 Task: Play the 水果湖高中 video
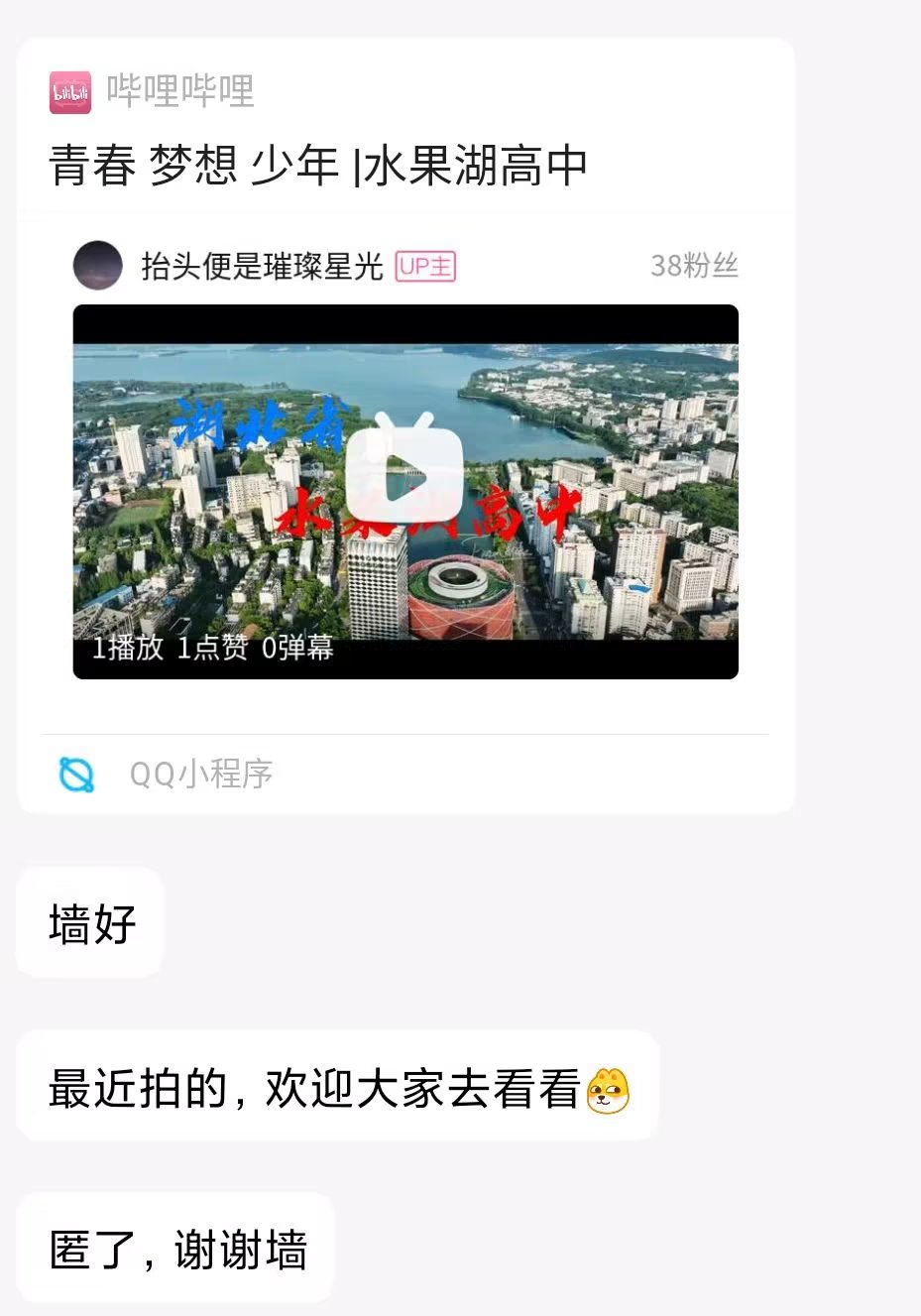pyautogui.click(x=404, y=479)
